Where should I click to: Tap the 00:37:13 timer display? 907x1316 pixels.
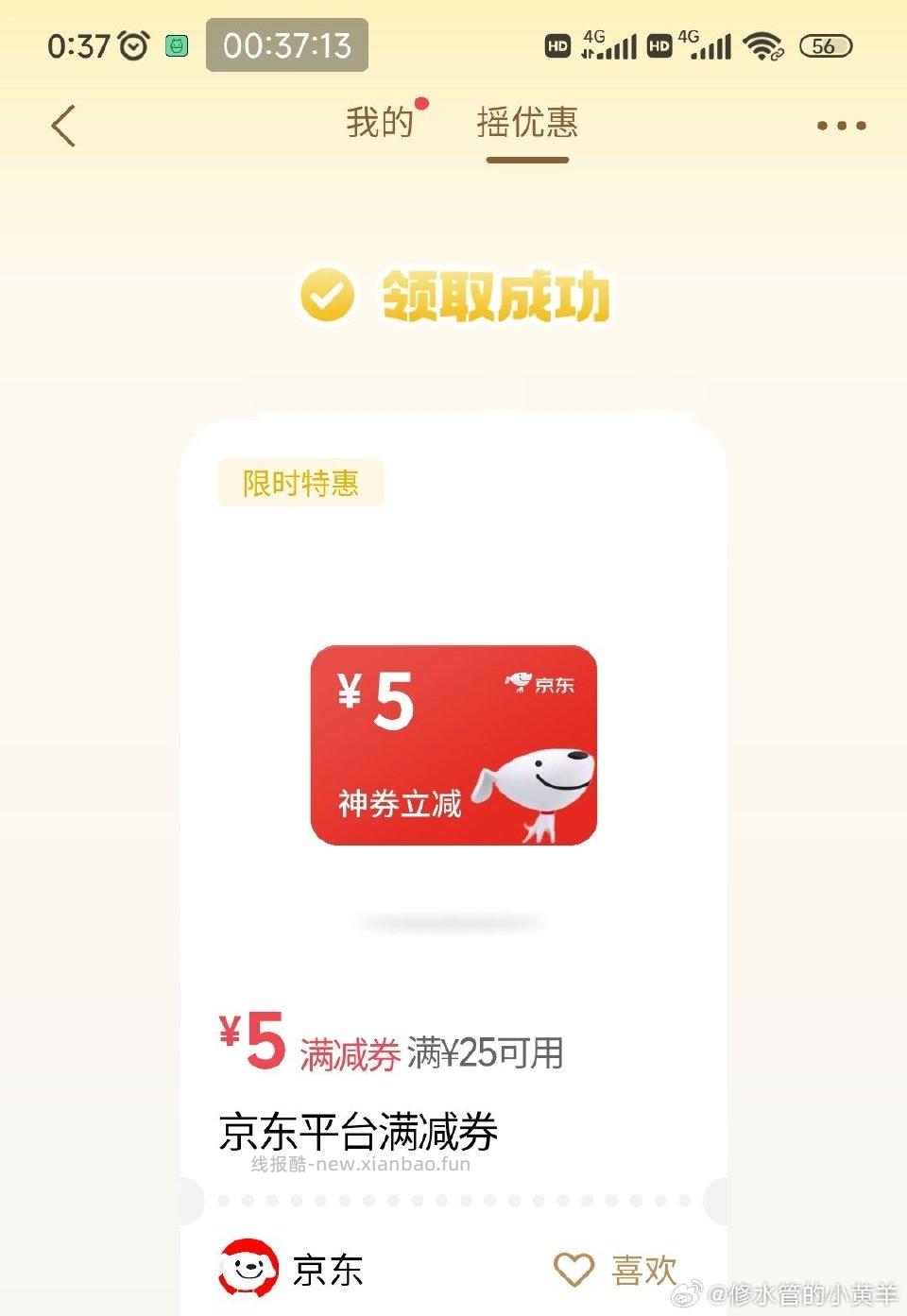pos(287,45)
